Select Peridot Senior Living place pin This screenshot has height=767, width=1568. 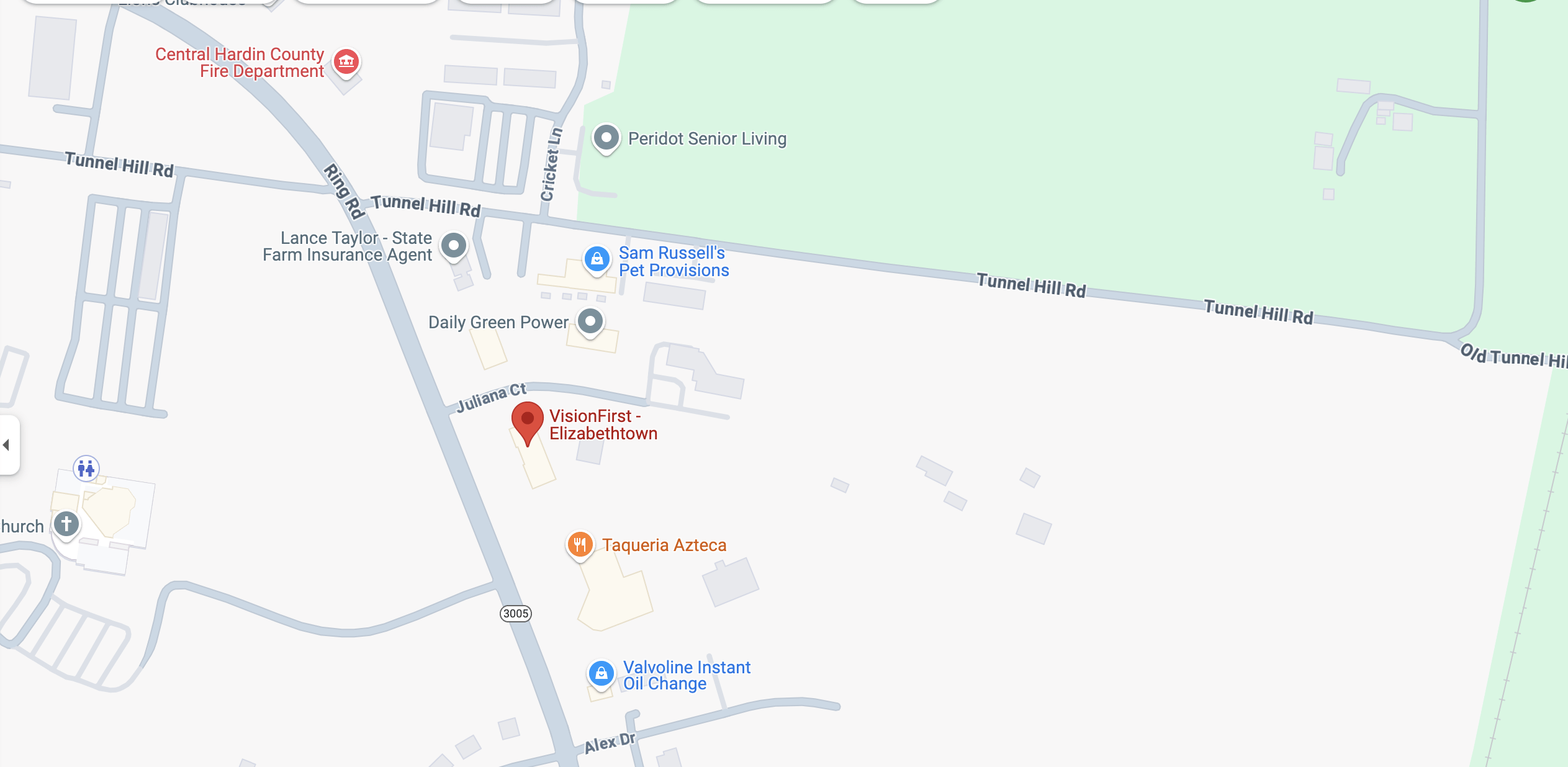click(x=606, y=137)
